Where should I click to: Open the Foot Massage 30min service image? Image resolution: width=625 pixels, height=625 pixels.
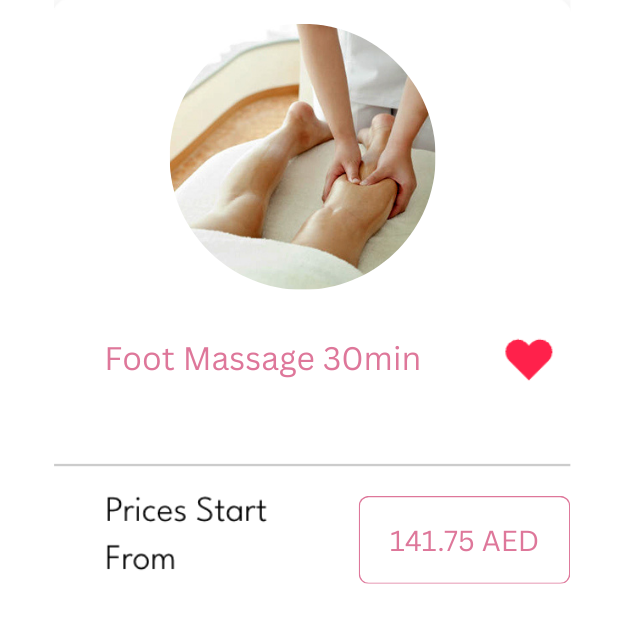tap(302, 157)
